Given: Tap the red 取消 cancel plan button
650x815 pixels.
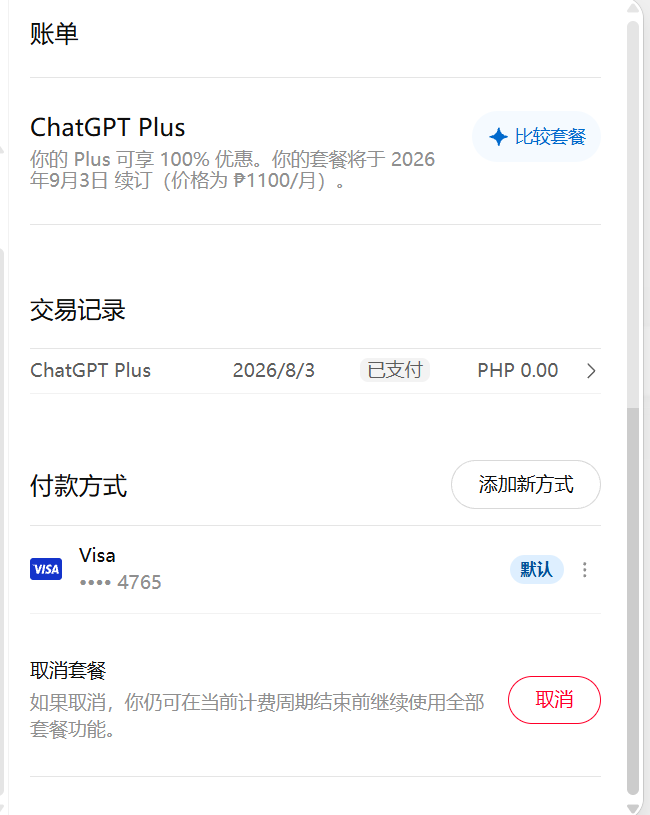Looking at the screenshot, I should pyautogui.click(x=554, y=700).
